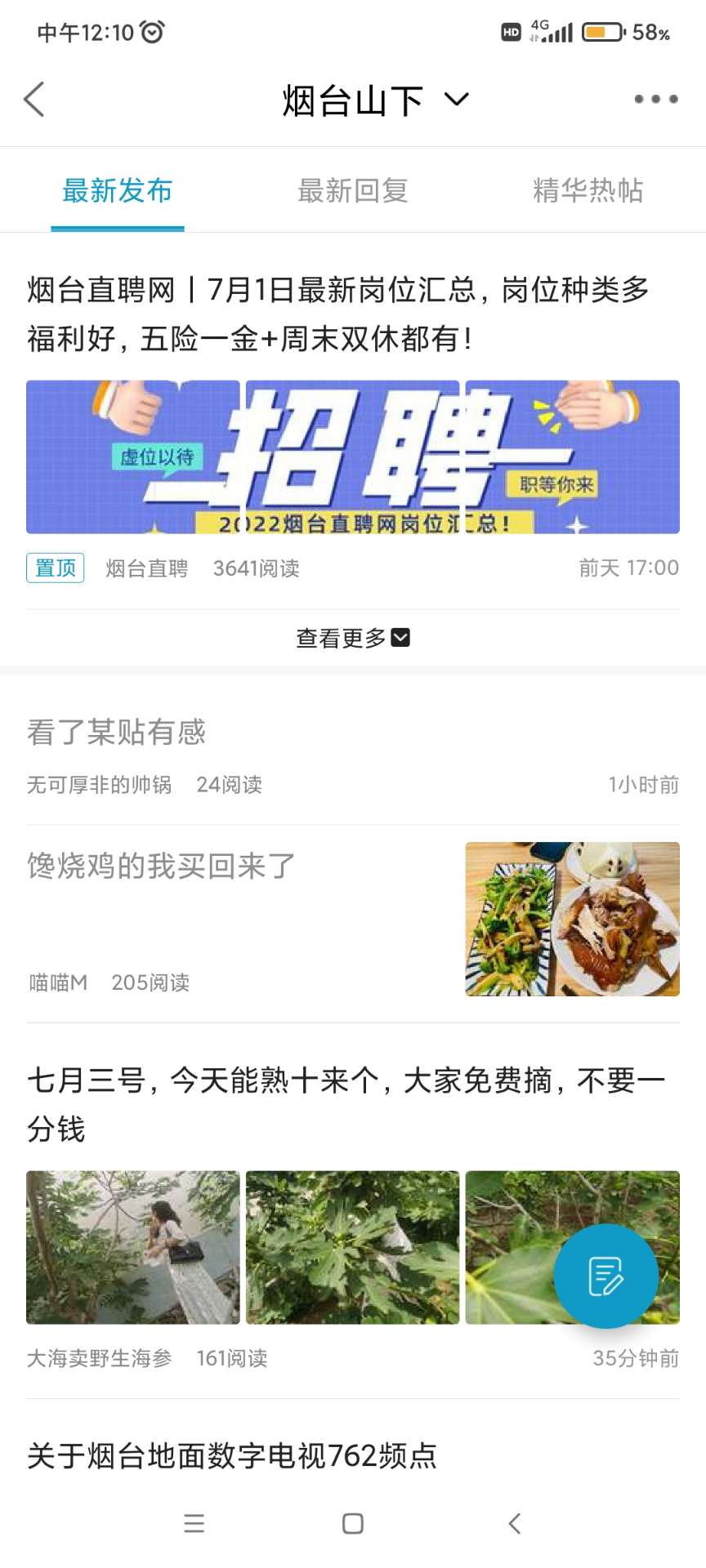Switch to the 最新回复 tab

tap(352, 191)
